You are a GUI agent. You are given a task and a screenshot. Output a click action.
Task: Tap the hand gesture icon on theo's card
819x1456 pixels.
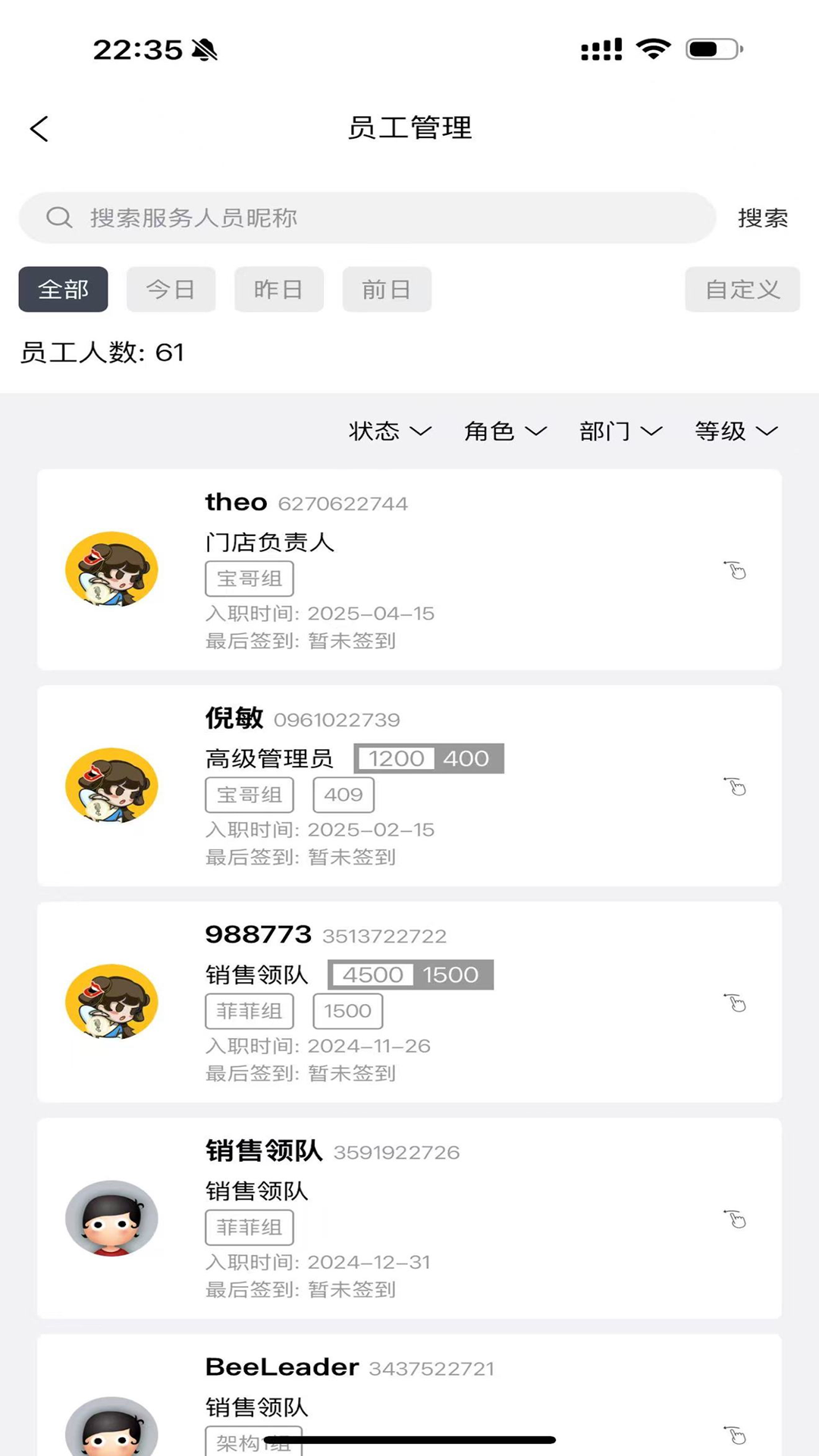(735, 570)
